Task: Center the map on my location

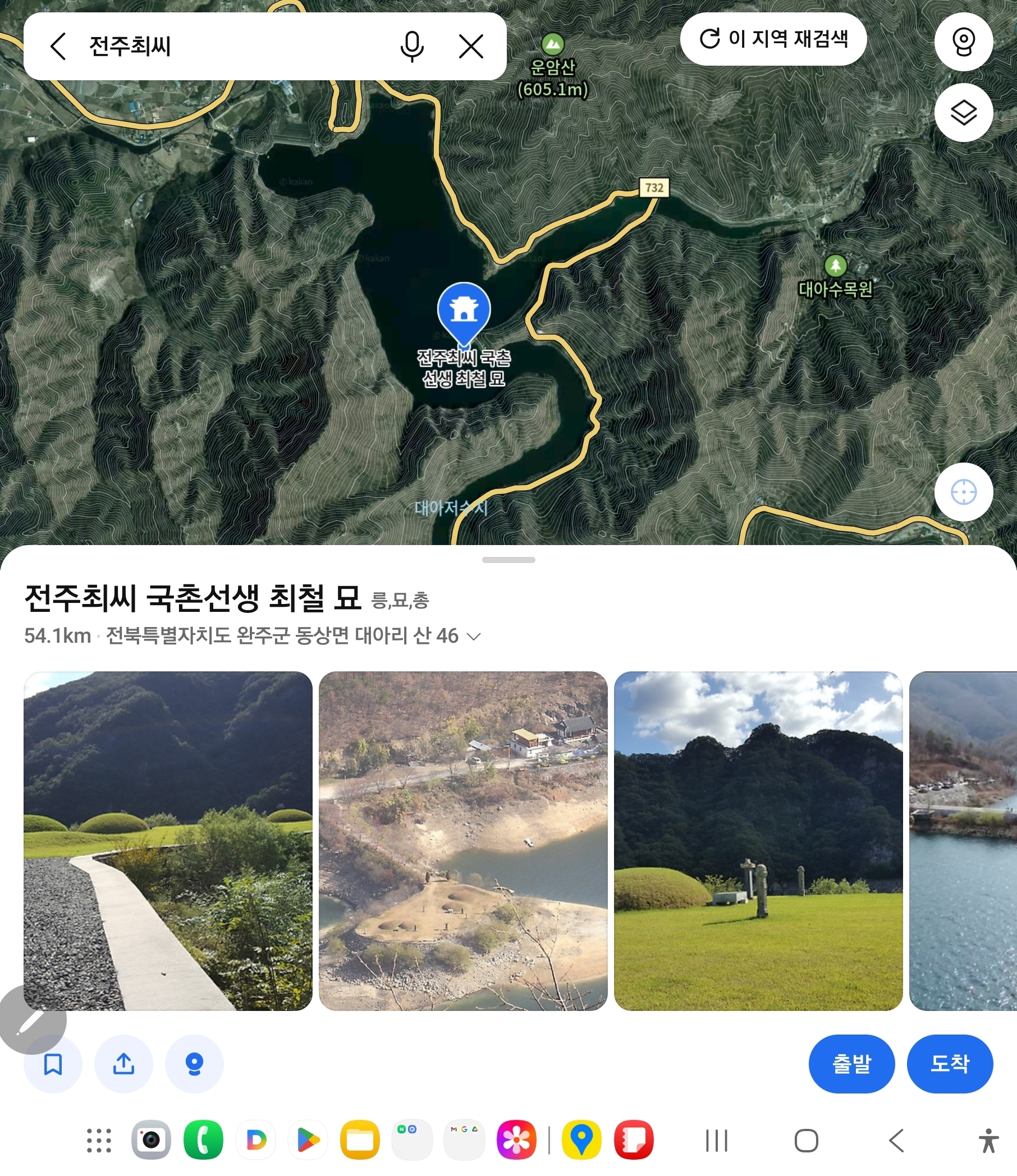Action: pos(963,492)
